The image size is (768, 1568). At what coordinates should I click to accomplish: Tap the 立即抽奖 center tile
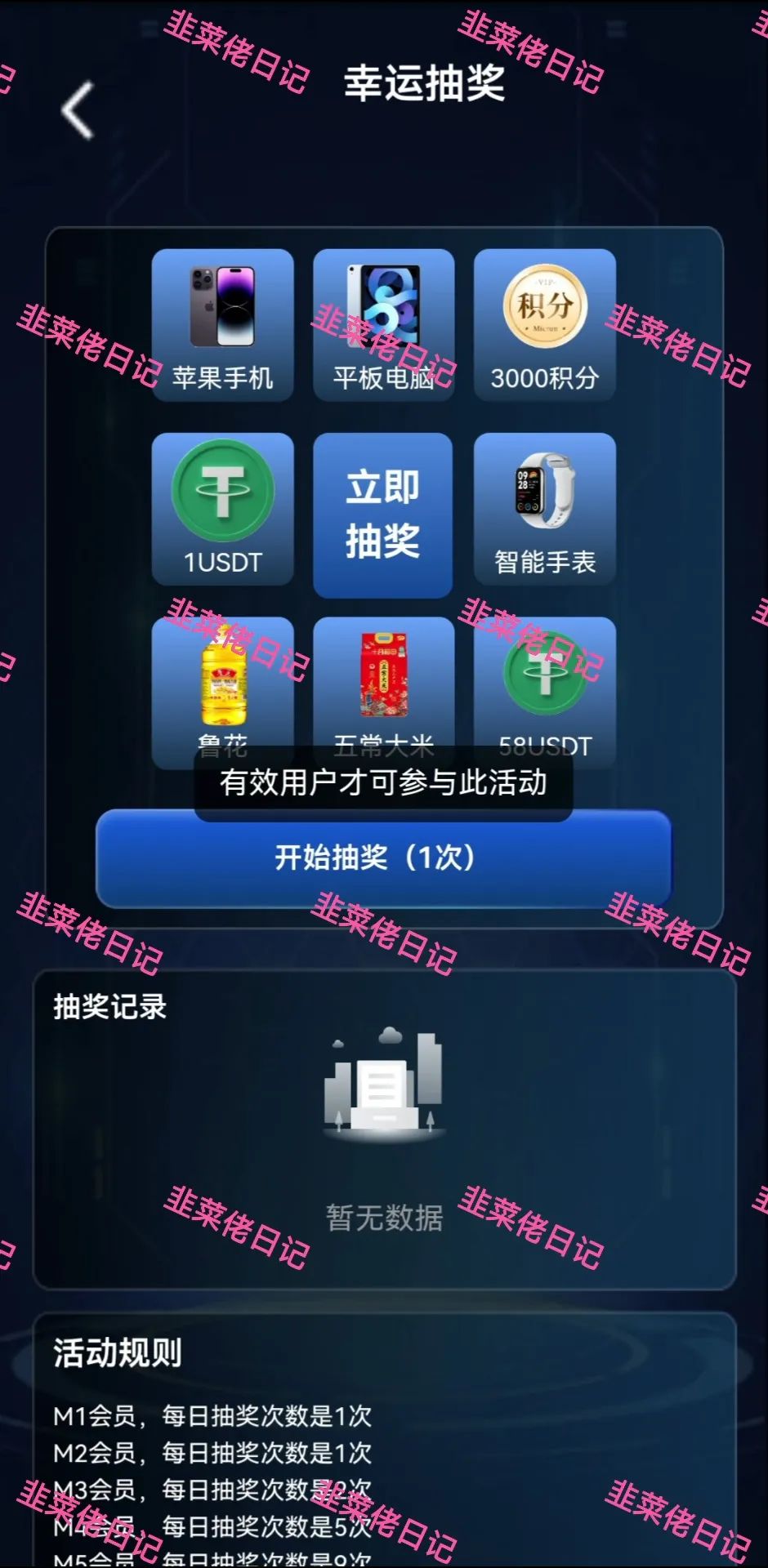[x=382, y=514]
